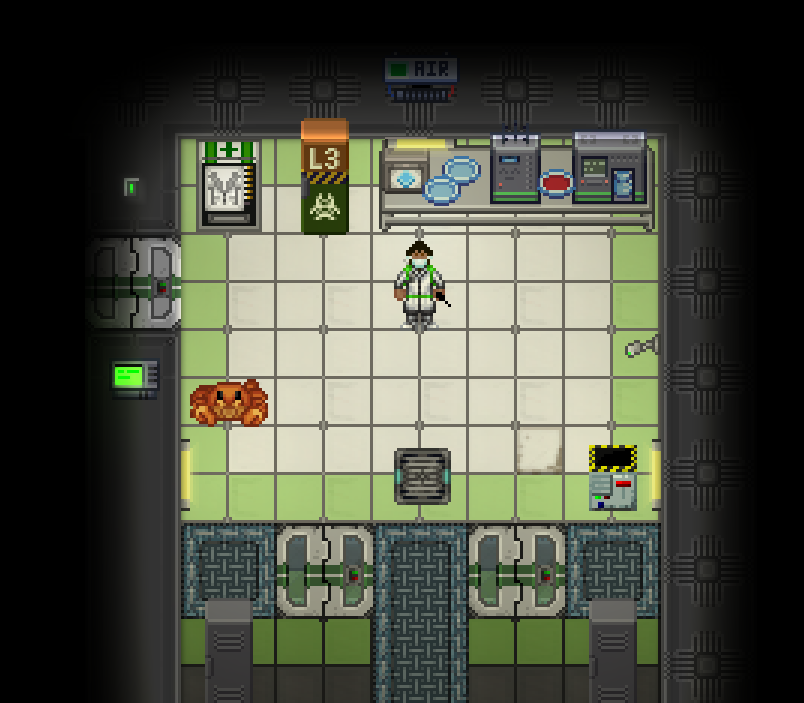Open the L3 biohazard closet

click(x=325, y=178)
